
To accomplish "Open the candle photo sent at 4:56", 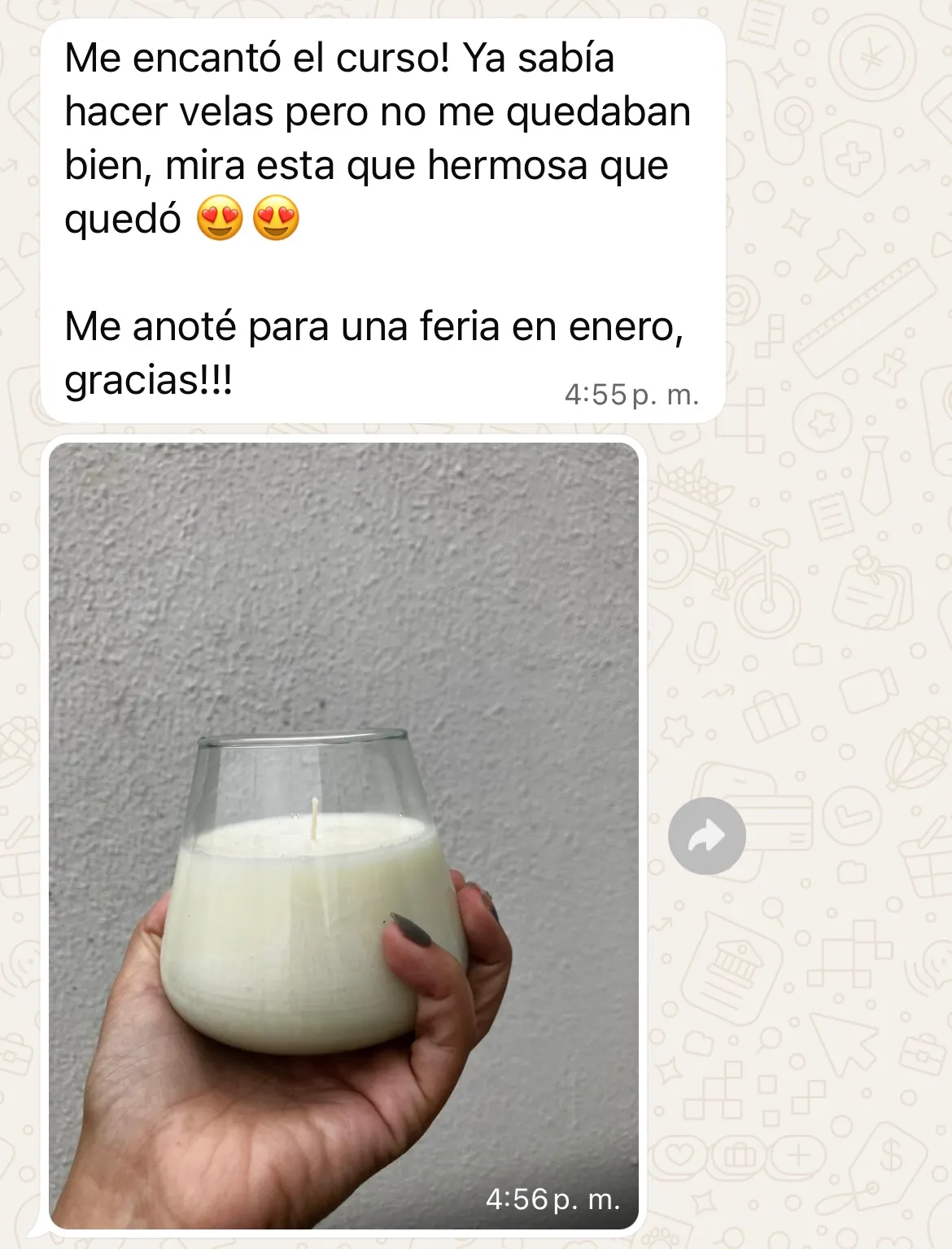I will click(343, 834).
